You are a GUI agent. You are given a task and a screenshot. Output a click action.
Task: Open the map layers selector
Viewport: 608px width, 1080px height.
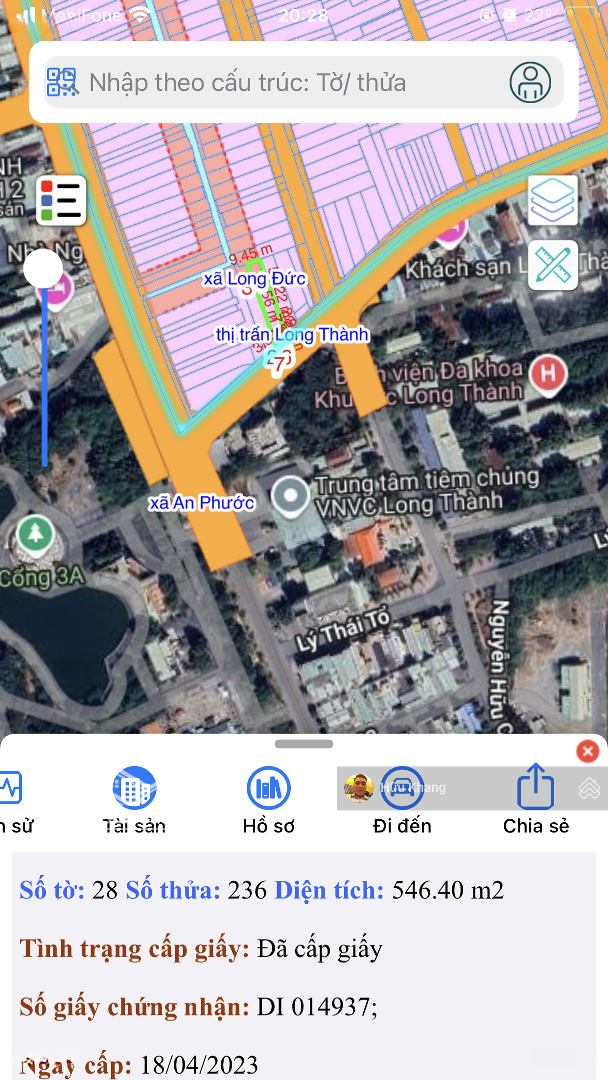point(553,200)
